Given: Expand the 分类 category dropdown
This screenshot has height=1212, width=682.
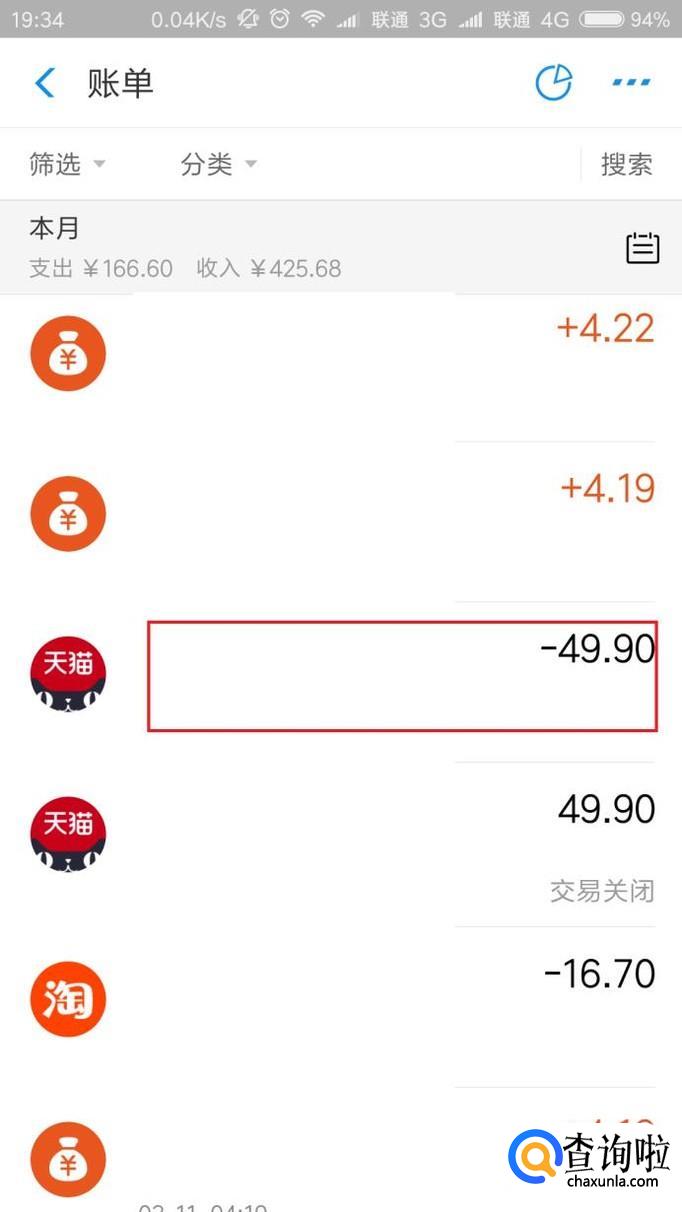Looking at the screenshot, I should pyautogui.click(x=218, y=164).
